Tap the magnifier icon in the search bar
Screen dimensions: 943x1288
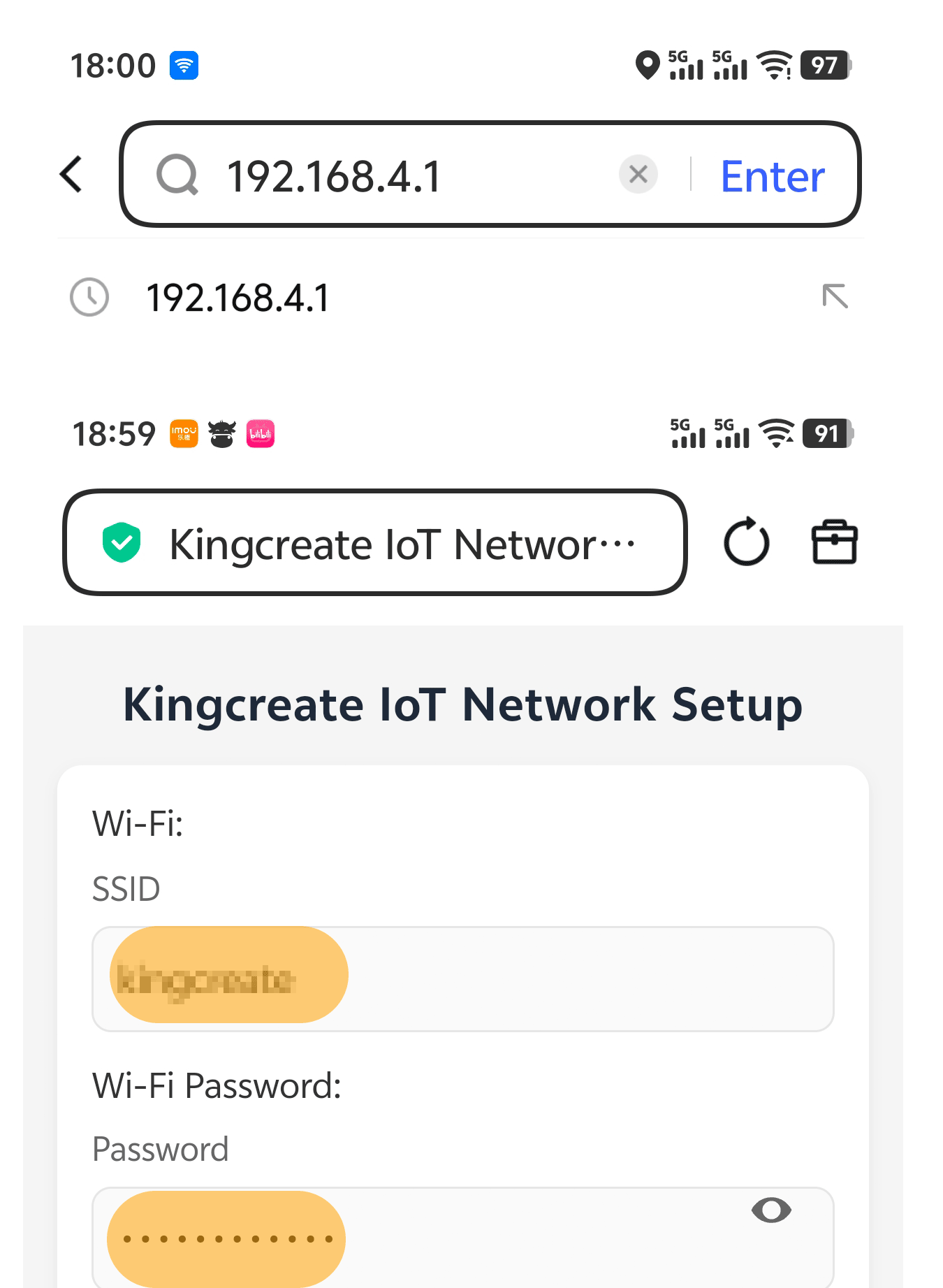(x=178, y=175)
